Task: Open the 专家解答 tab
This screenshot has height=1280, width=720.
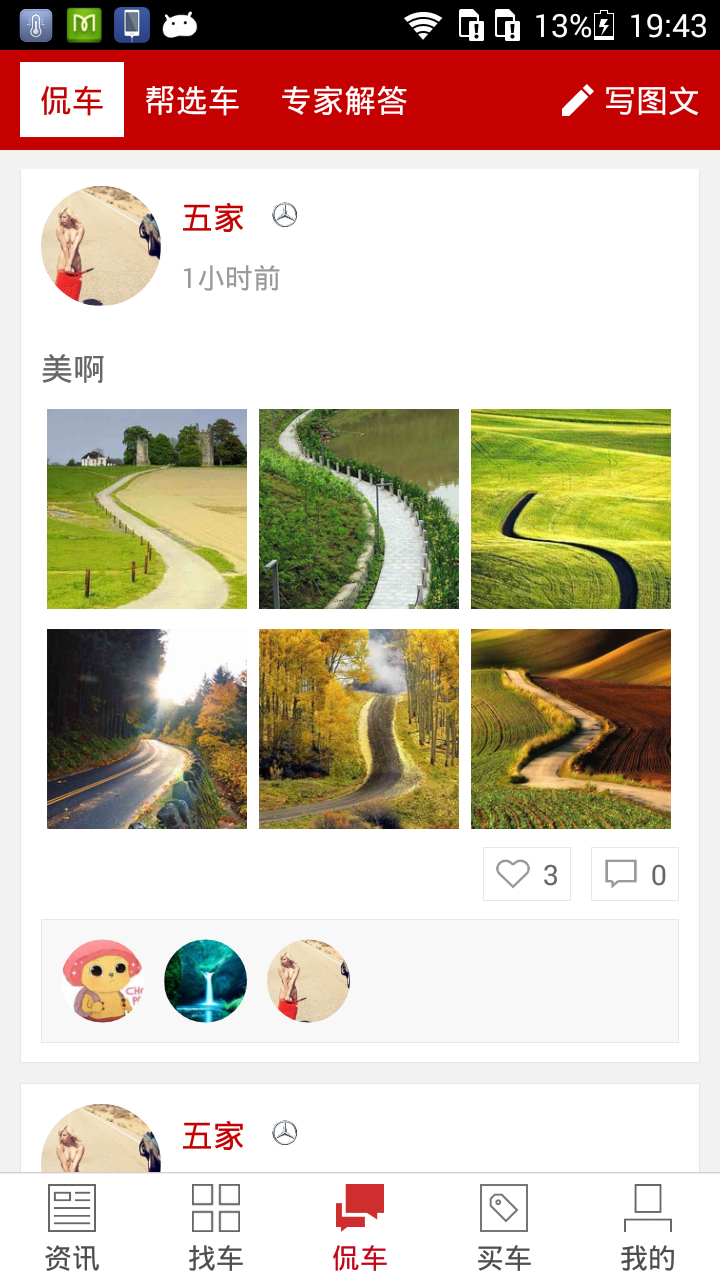Action: pyautogui.click(x=345, y=100)
